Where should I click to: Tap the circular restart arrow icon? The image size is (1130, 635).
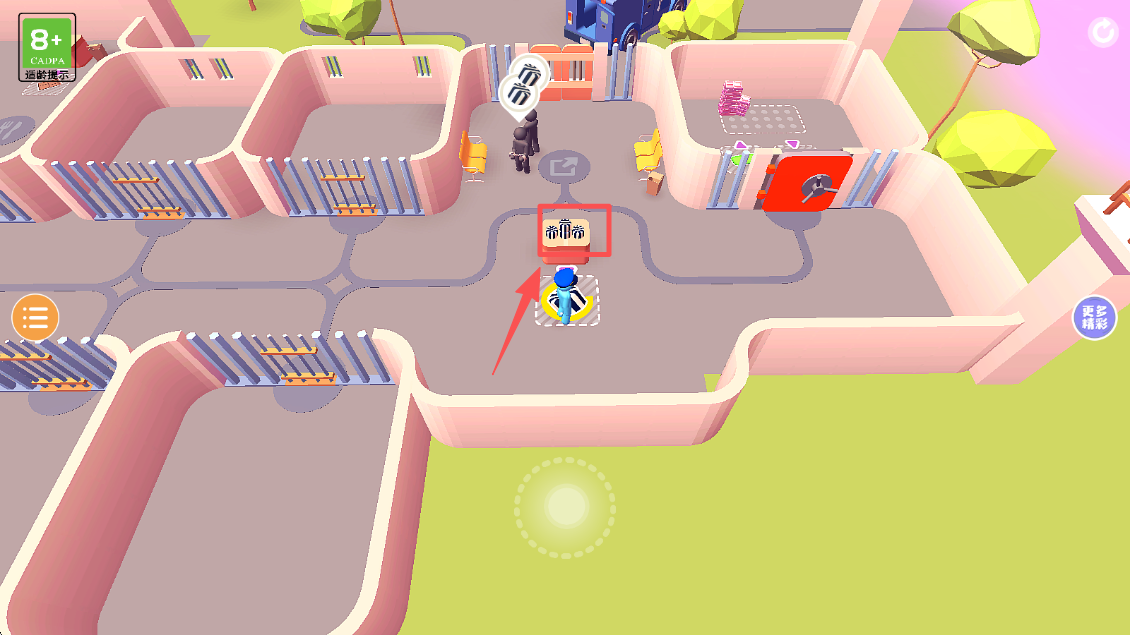[x=1103, y=32]
